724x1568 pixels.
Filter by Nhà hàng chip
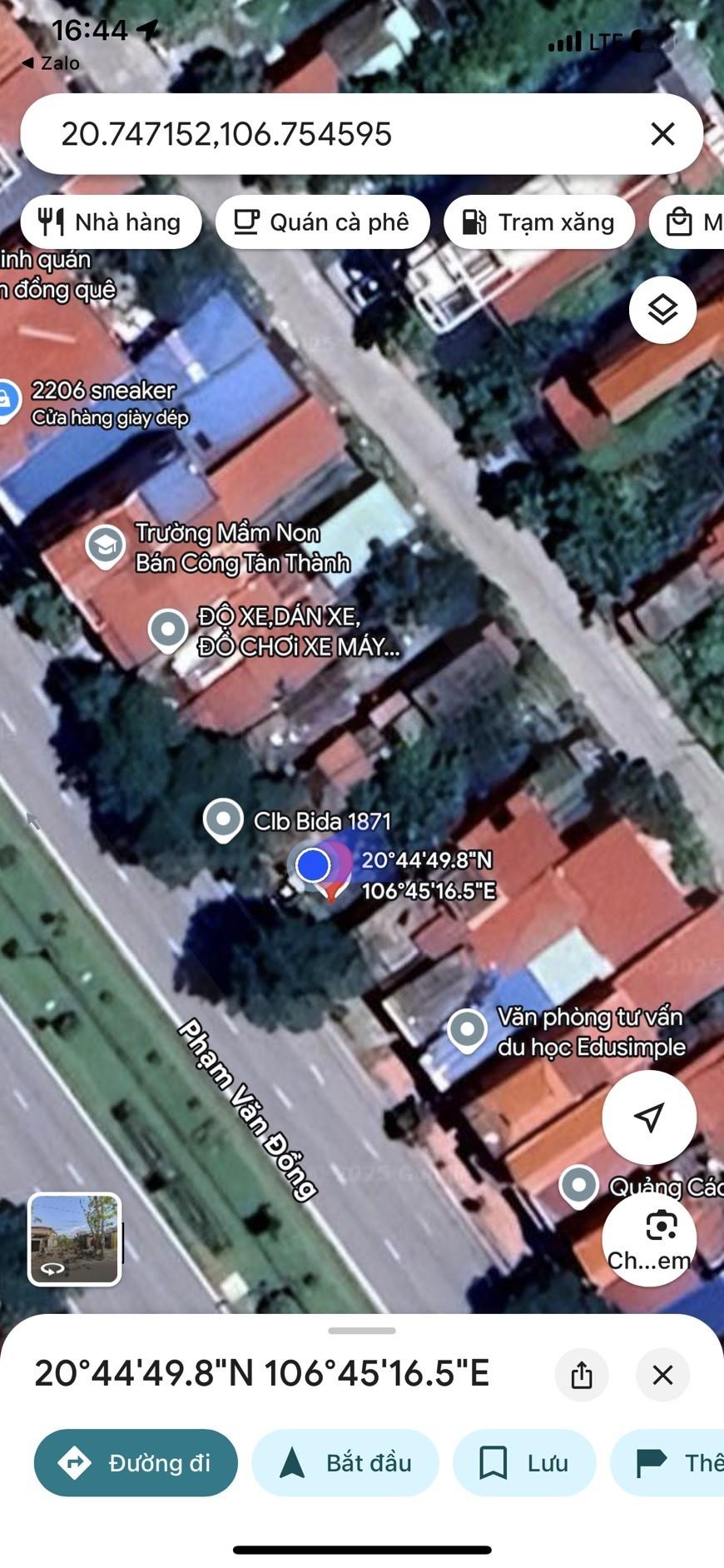(x=112, y=222)
